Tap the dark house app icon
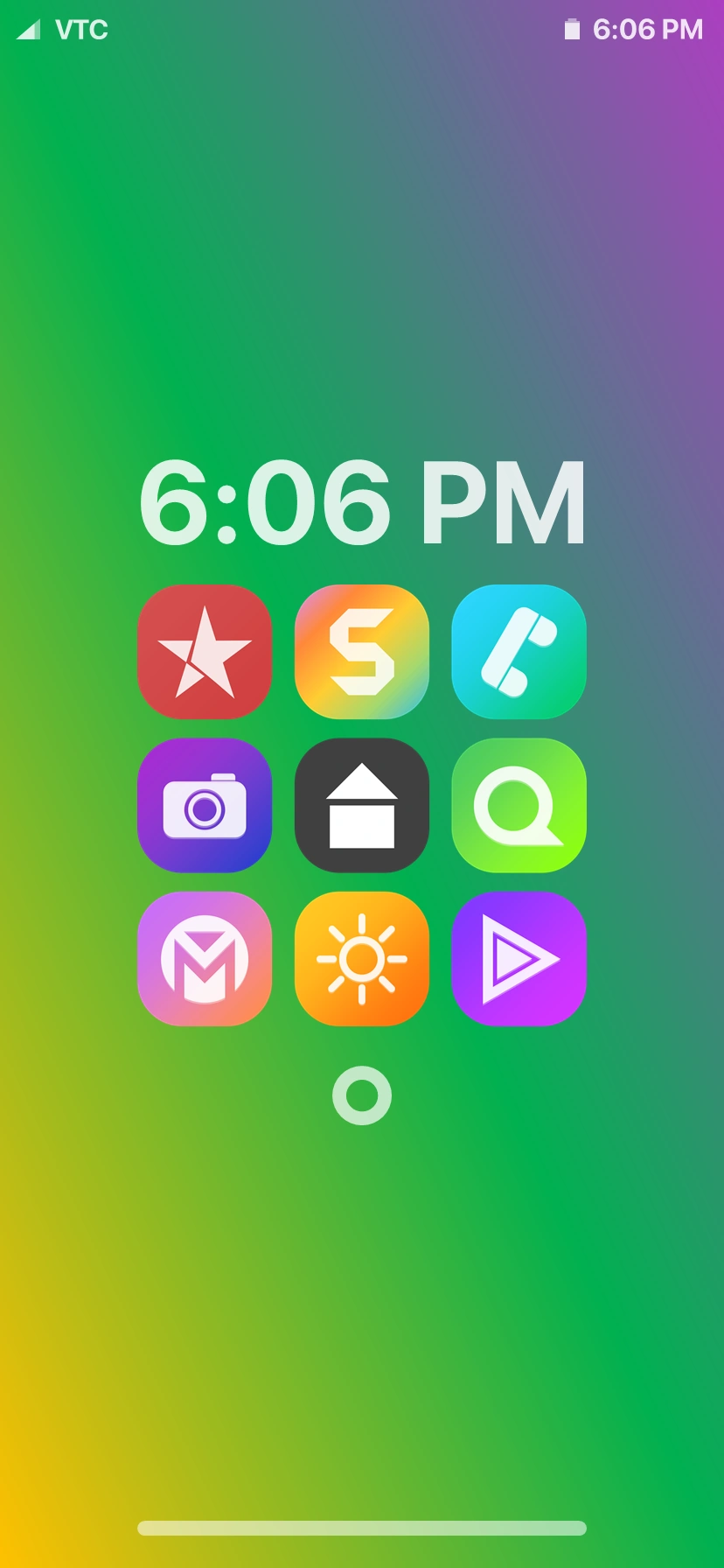 pyautogui.click(x=362, y=805)
